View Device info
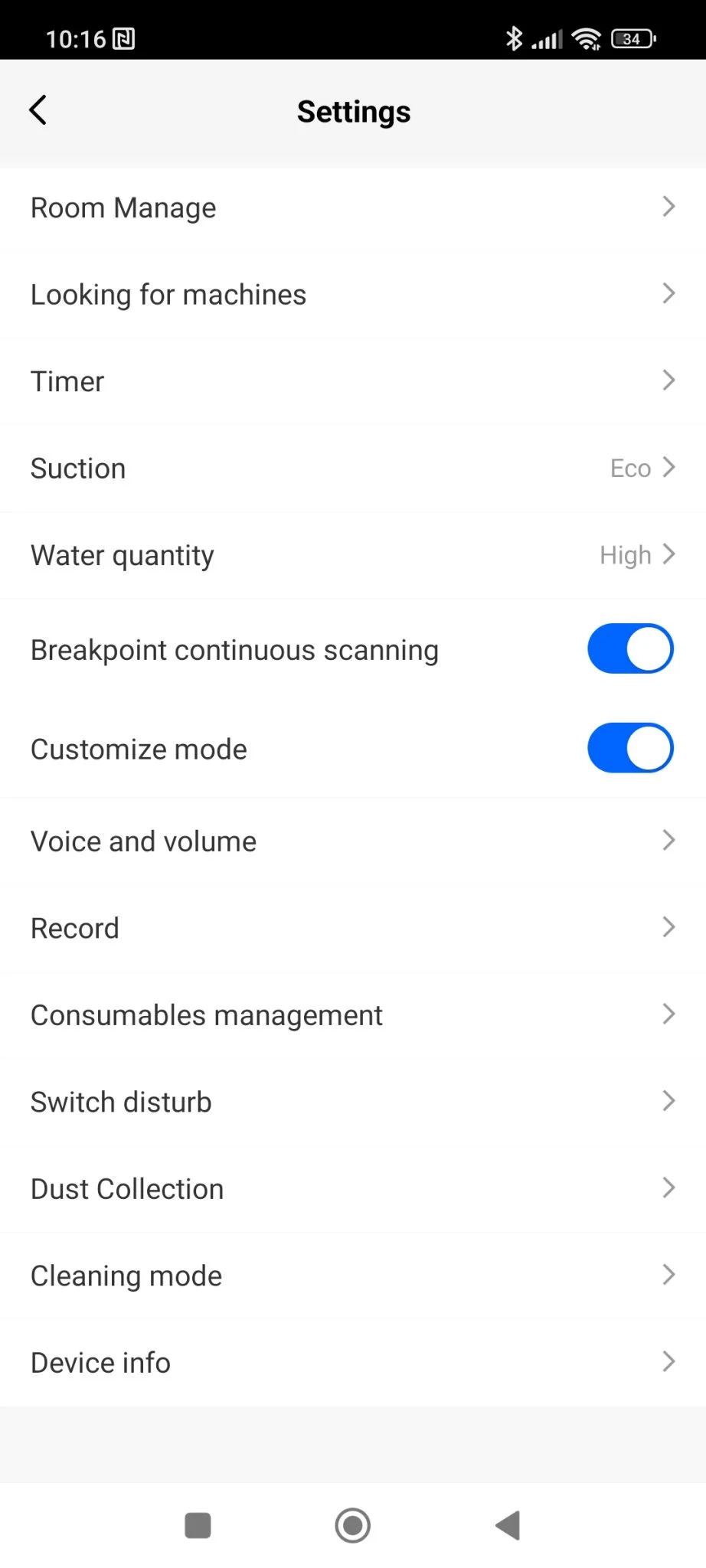Screen dimensions: 706x1568 pyautogui.click(x=352, y=1362)
